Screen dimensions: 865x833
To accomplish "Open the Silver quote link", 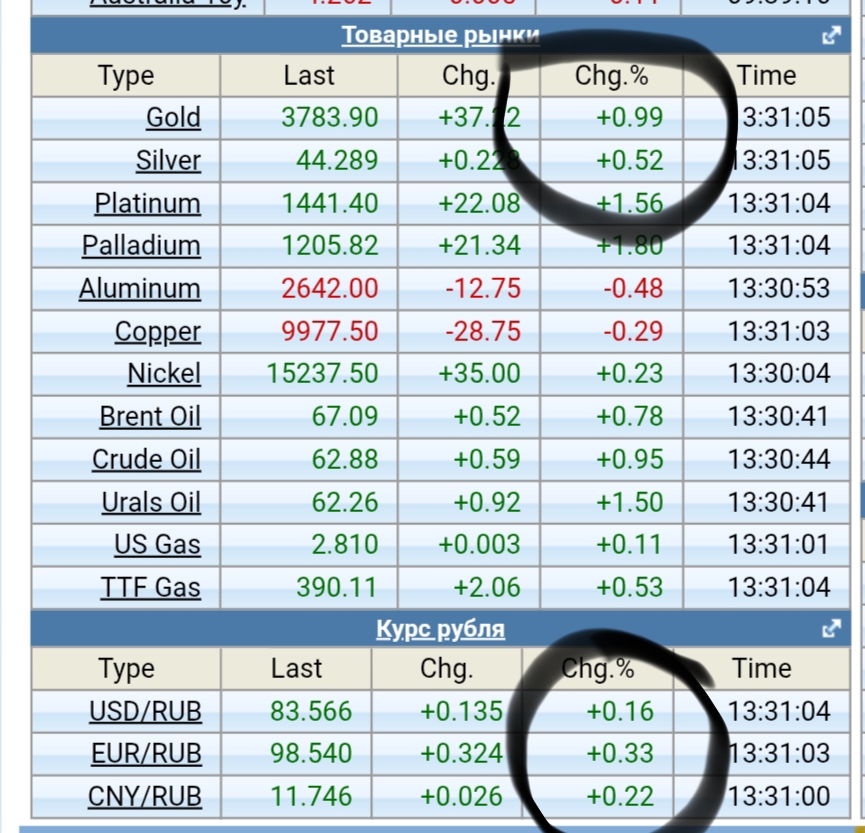I will point(168,161).
